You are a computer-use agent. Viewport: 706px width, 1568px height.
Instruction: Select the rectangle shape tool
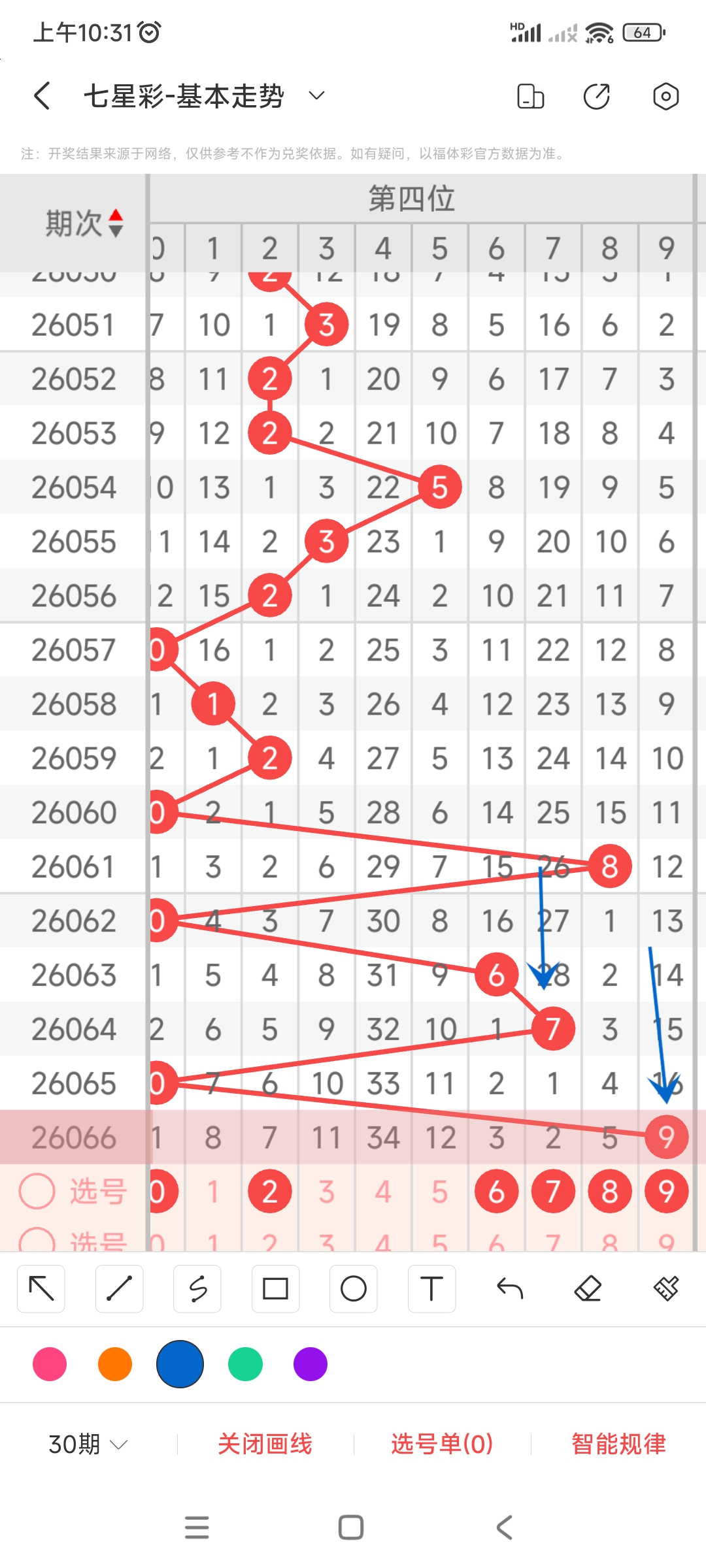click(275, 1288)
